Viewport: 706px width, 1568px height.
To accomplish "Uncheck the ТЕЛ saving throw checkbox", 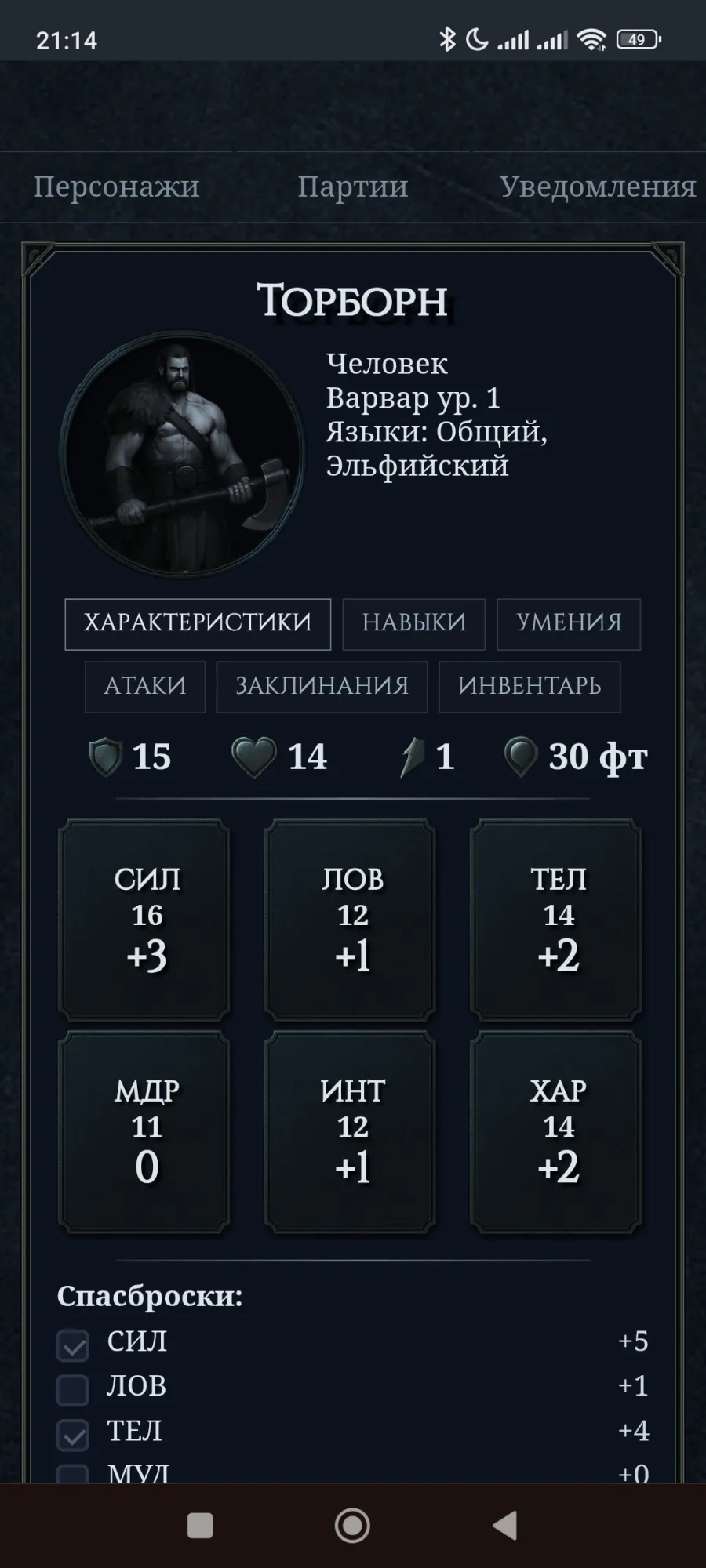I will (x=73, y=1435).
